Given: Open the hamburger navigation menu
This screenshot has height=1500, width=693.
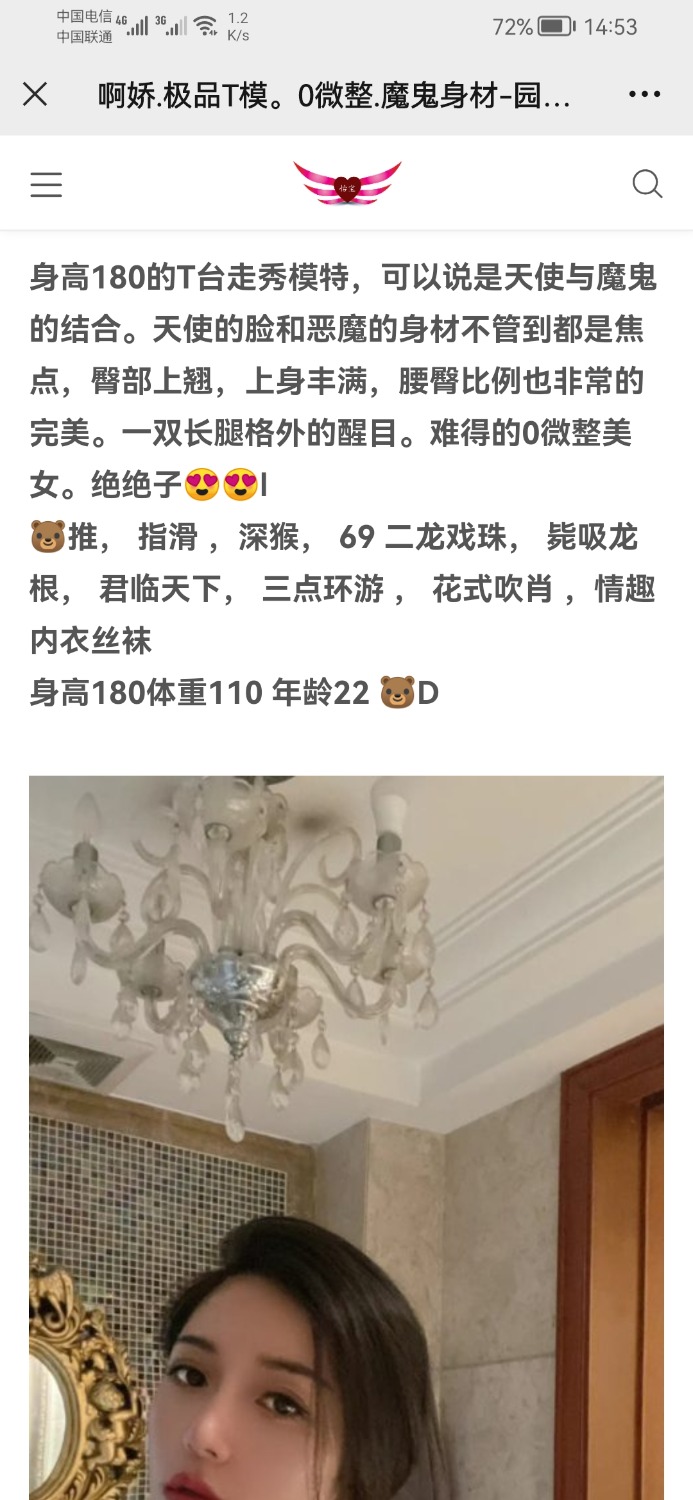Looking at the screenshot, I should (46, 185).
